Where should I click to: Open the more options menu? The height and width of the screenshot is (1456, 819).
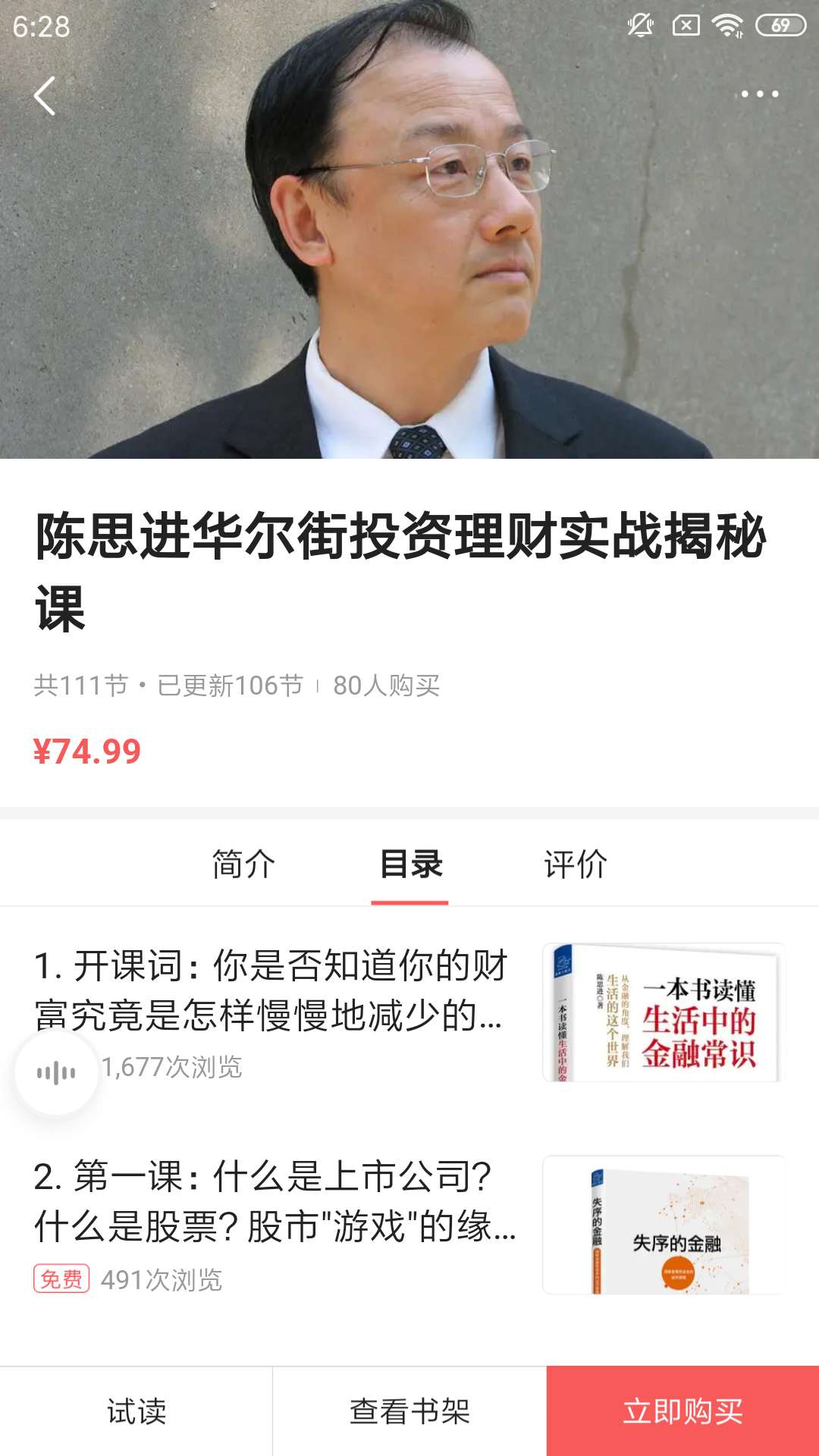(x=761, y=94)
